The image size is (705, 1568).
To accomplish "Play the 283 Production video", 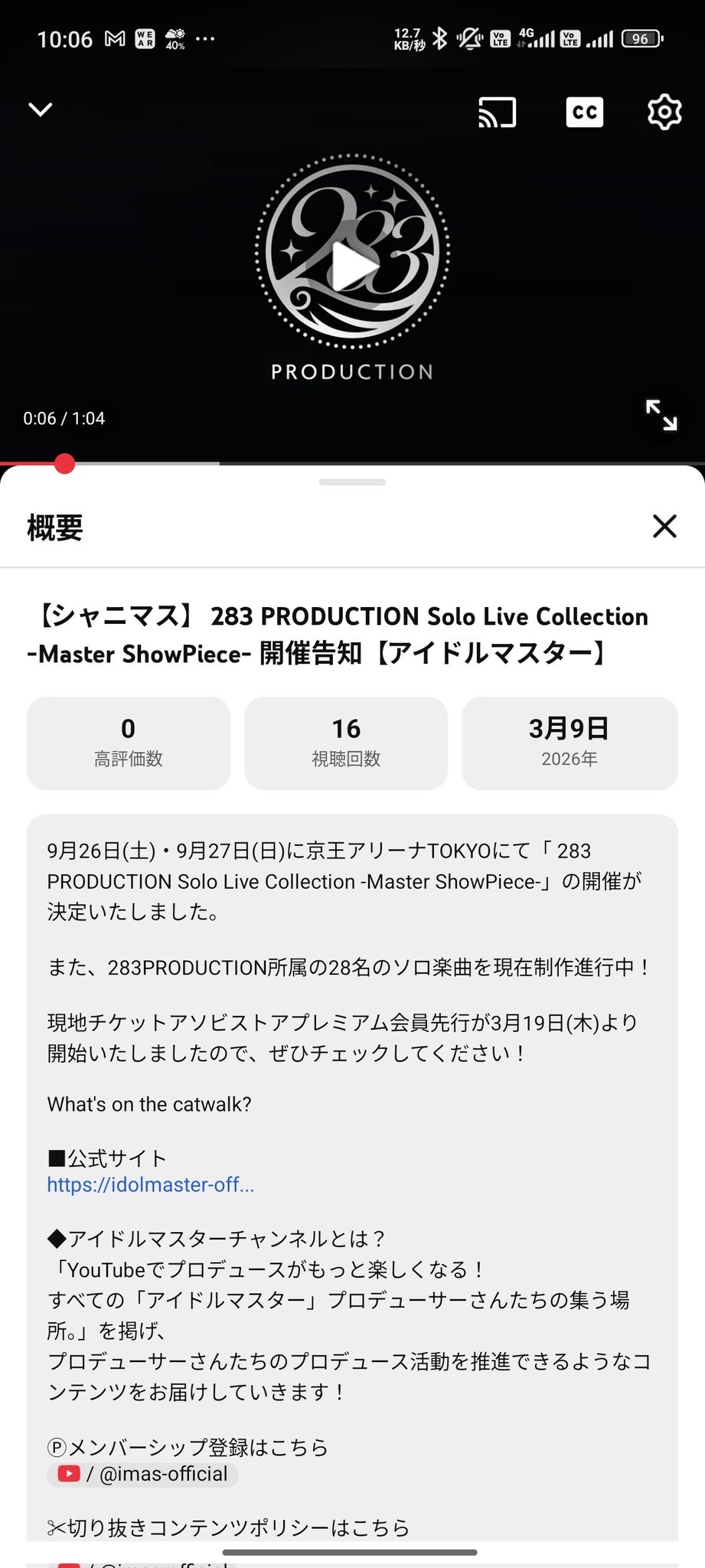I will (x=353, y=266).
